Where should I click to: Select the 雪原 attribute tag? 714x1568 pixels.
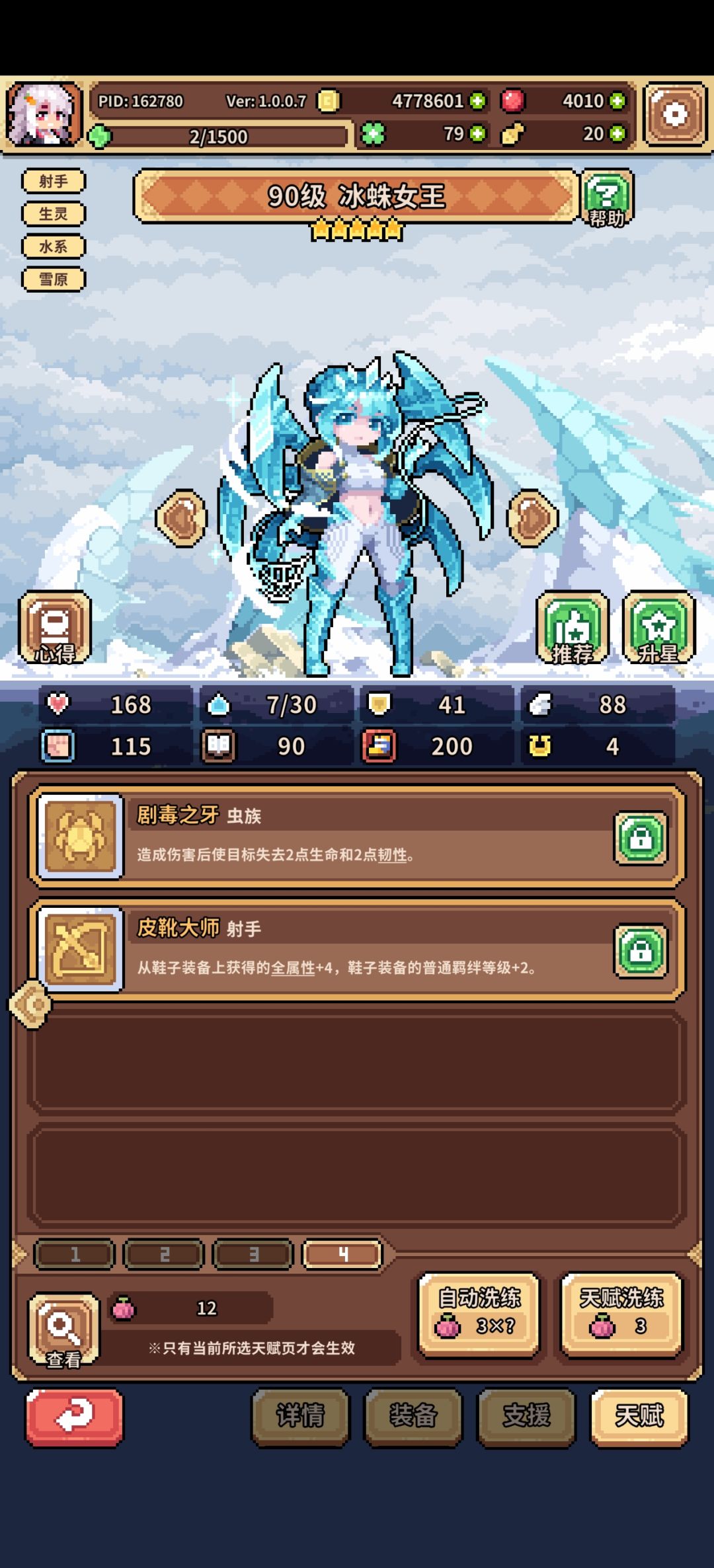tap(54, 280)
